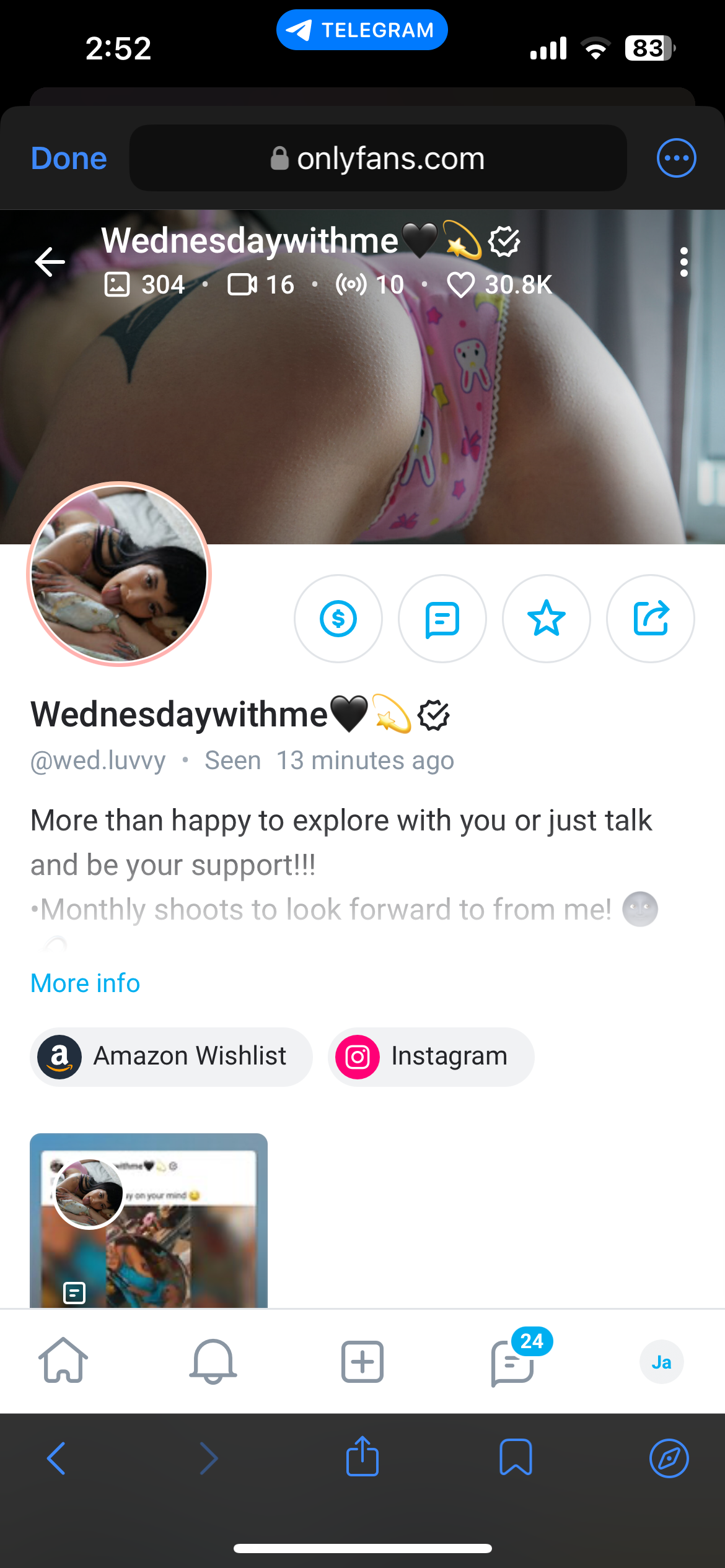This screenshot has width=725, height=1568.
Task: Message this creator via the chat icon
Action: pyautogui.click(x=442, y=619)
